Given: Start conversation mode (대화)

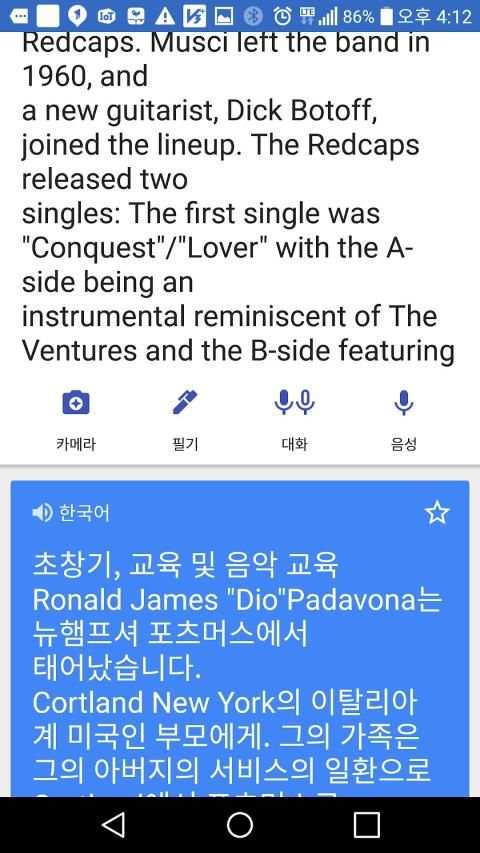Looking at the screenshot, I should [x=294, y=420].
